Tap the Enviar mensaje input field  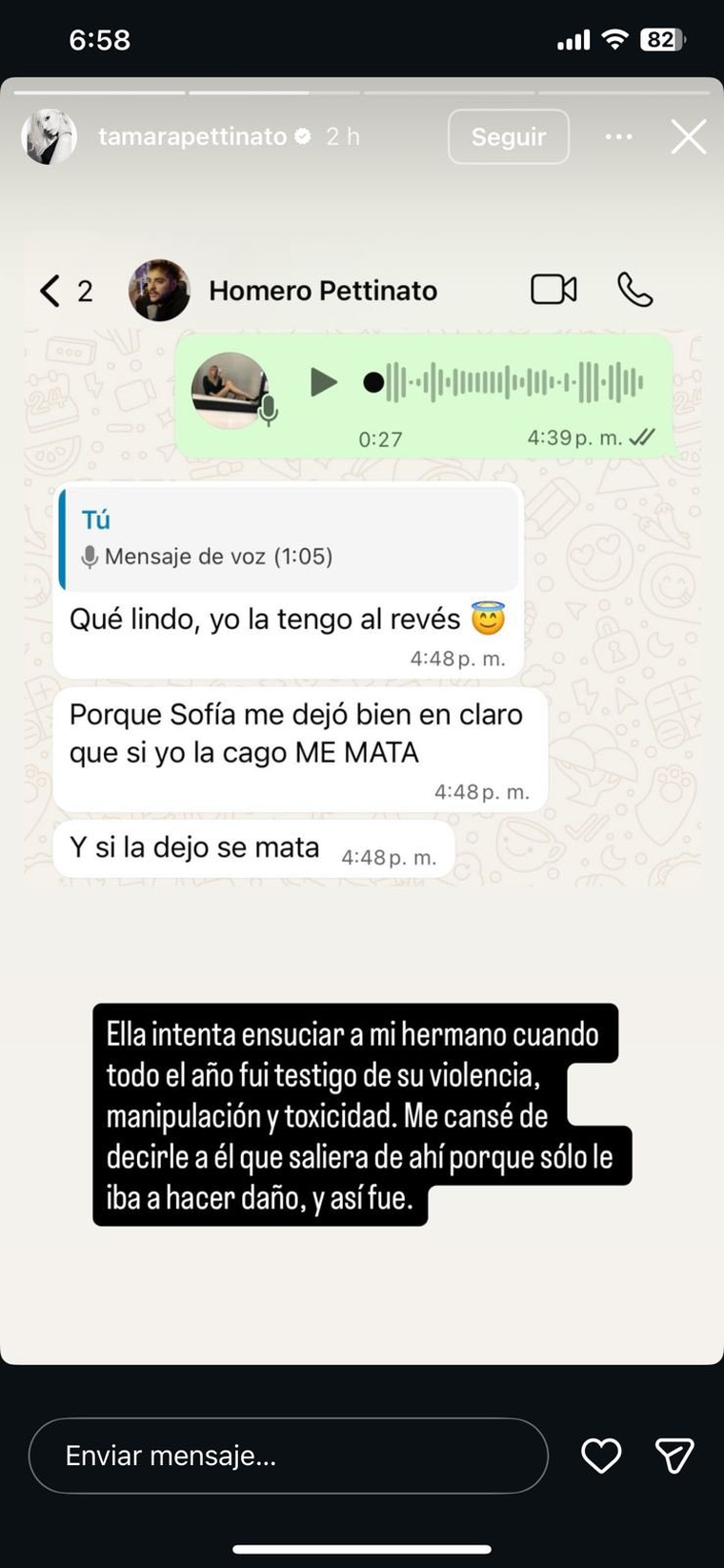(286, 1456)
